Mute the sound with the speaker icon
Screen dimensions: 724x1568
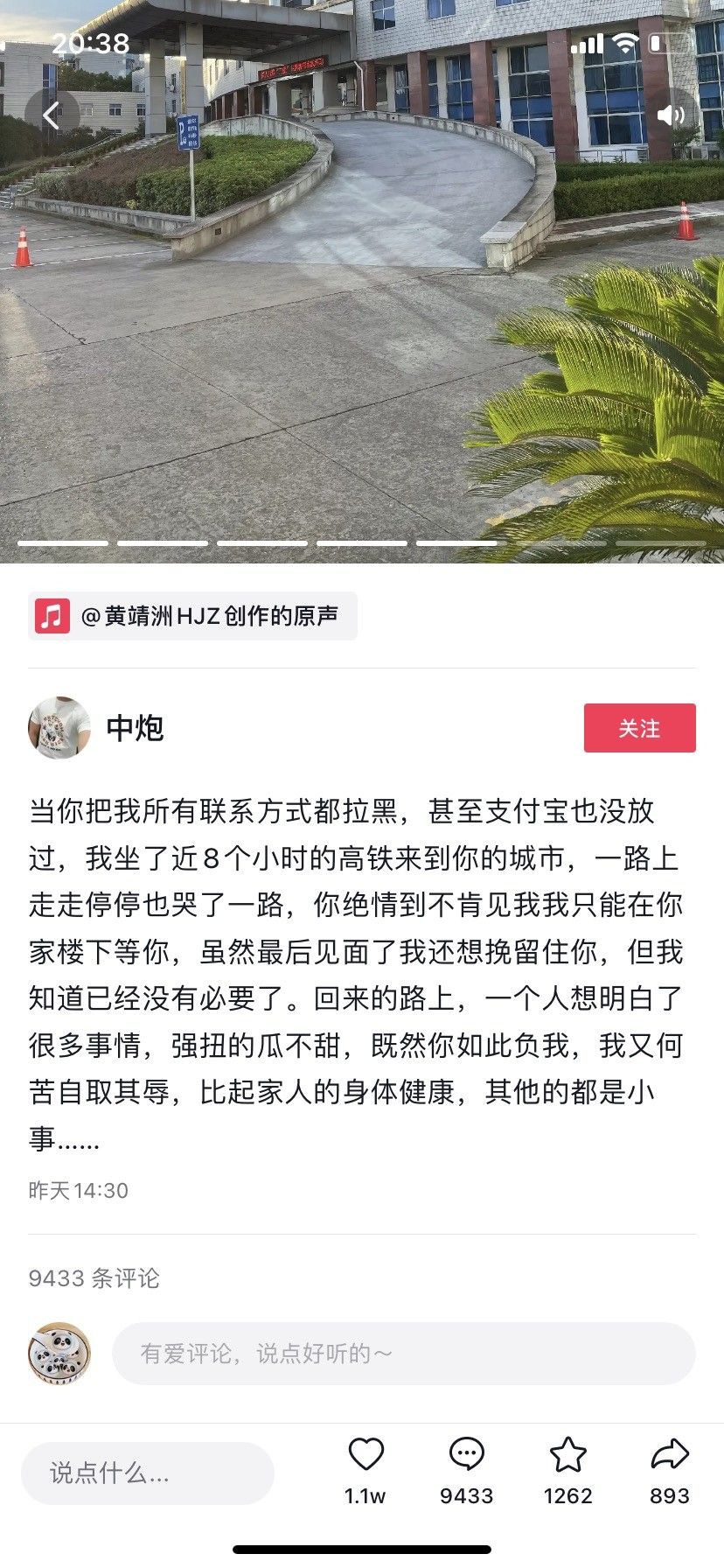pyautogui.click(x=671, y=115)
